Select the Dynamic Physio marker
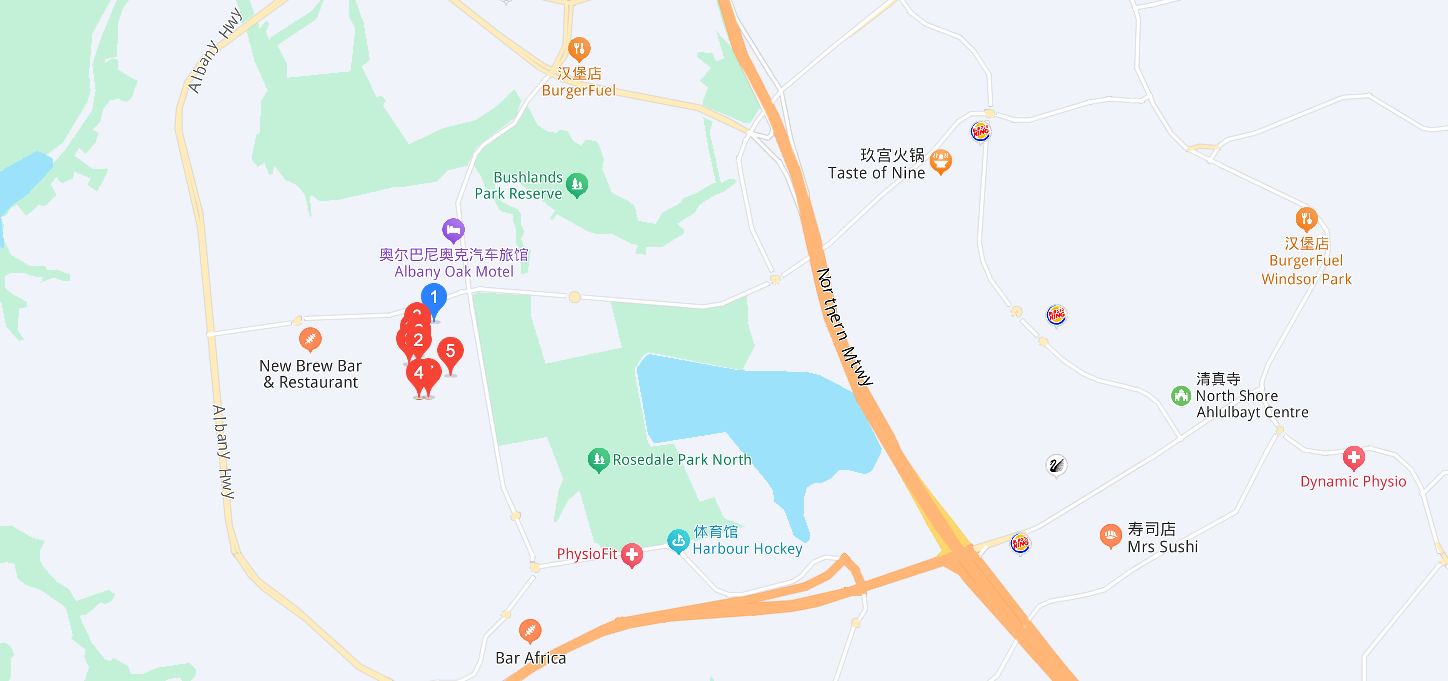Image resolution: width=1448 pixels, height=681 pixels. coord(1353,459)
